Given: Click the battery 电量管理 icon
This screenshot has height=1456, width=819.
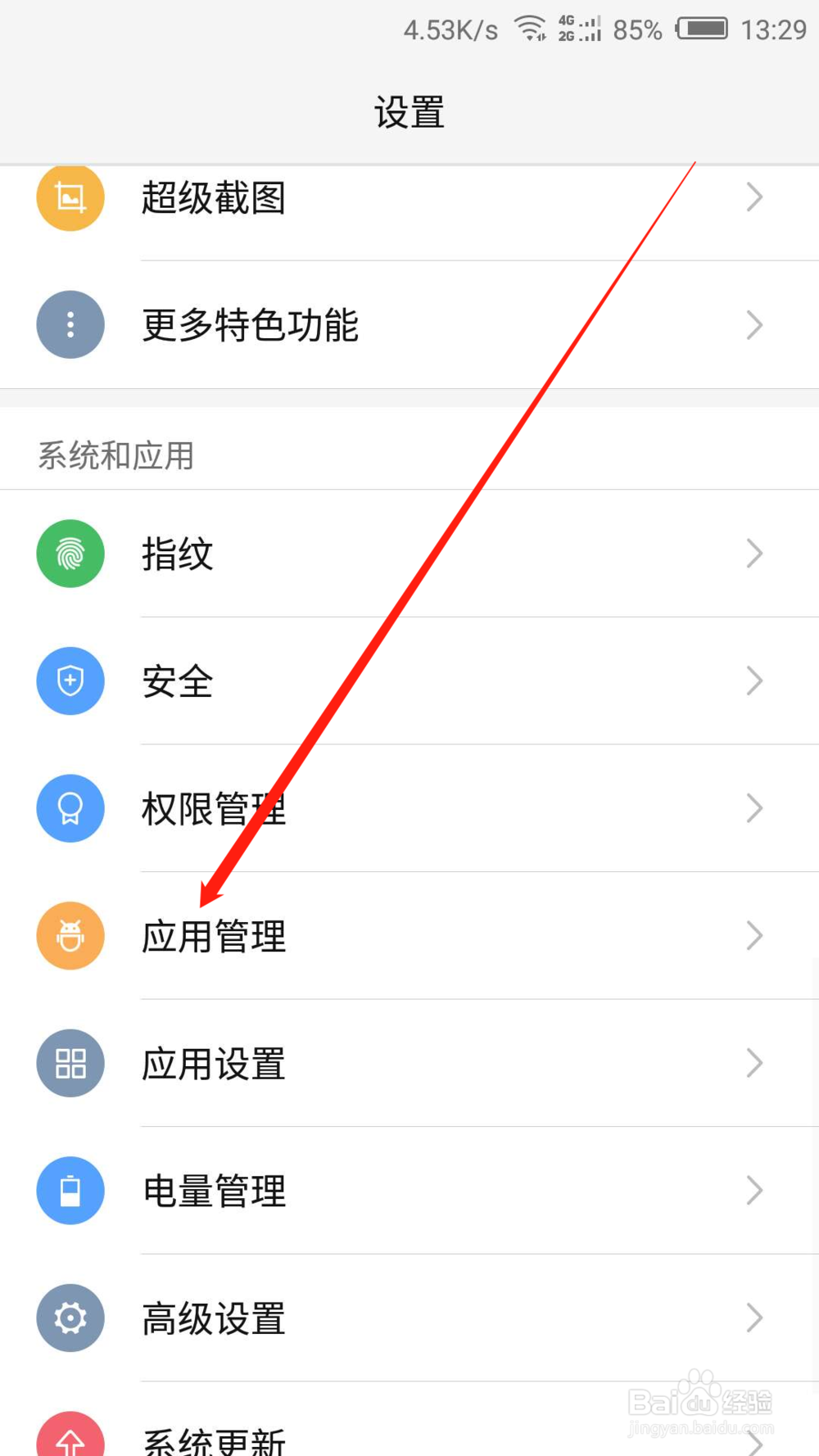Looking at the screenshot, I should [x=70, y=1191].
